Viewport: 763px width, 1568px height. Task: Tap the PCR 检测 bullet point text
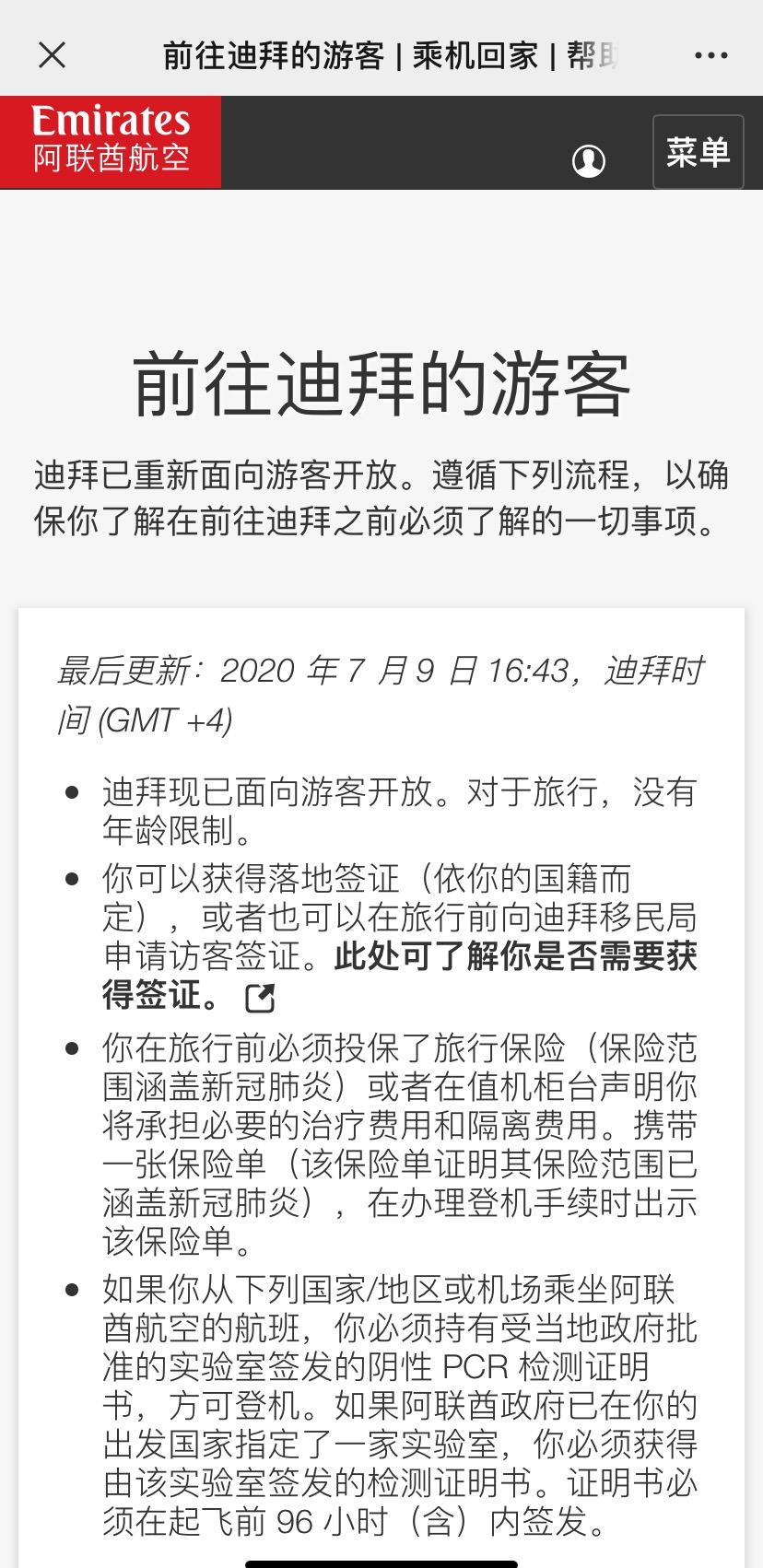[x=396, y=1382]
